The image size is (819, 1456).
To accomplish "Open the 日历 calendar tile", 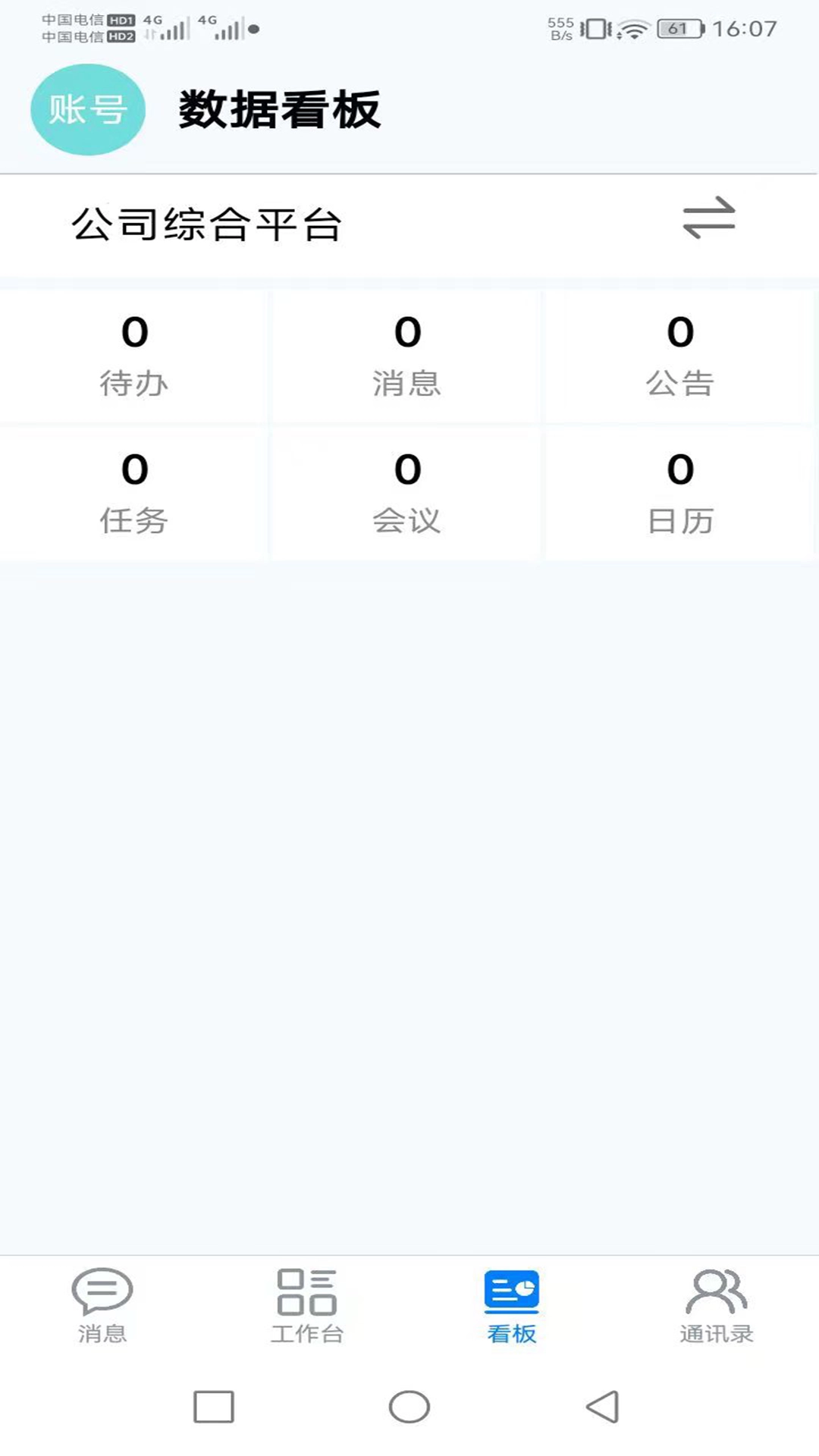I will [680, 493].
